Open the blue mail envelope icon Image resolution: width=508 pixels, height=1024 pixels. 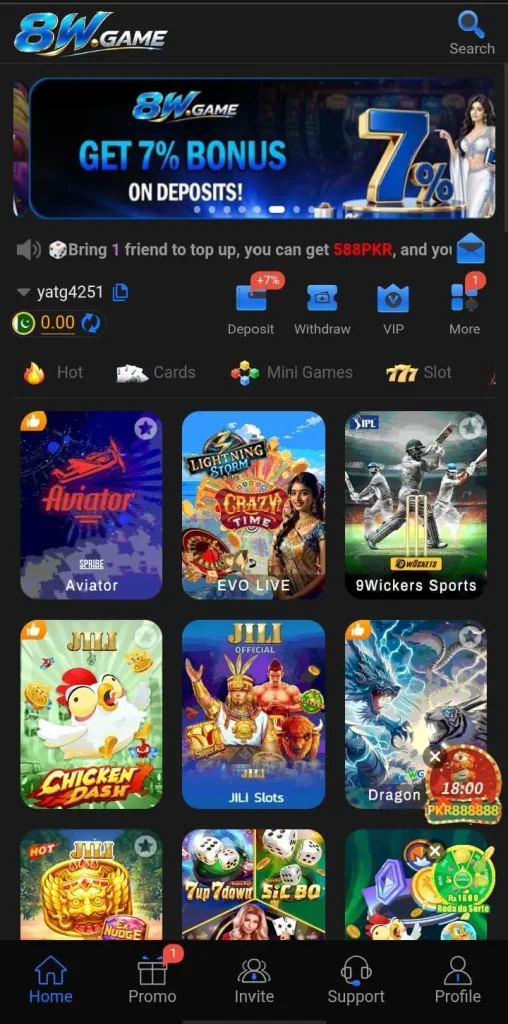coord(471,248)
